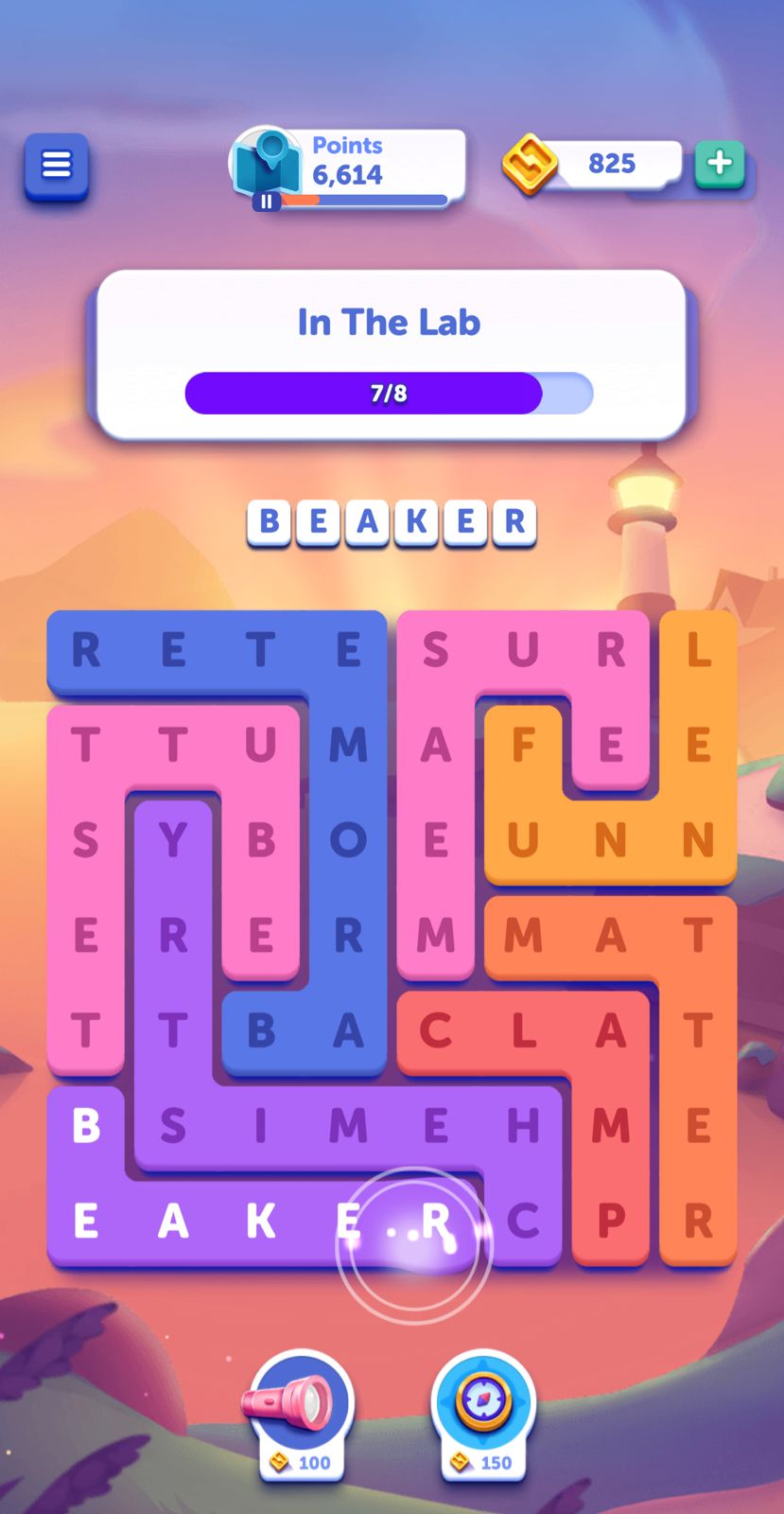This screenshot has height=1514, width=784.
Task: Tap the letter H tile
Action: pos(523,1126)
